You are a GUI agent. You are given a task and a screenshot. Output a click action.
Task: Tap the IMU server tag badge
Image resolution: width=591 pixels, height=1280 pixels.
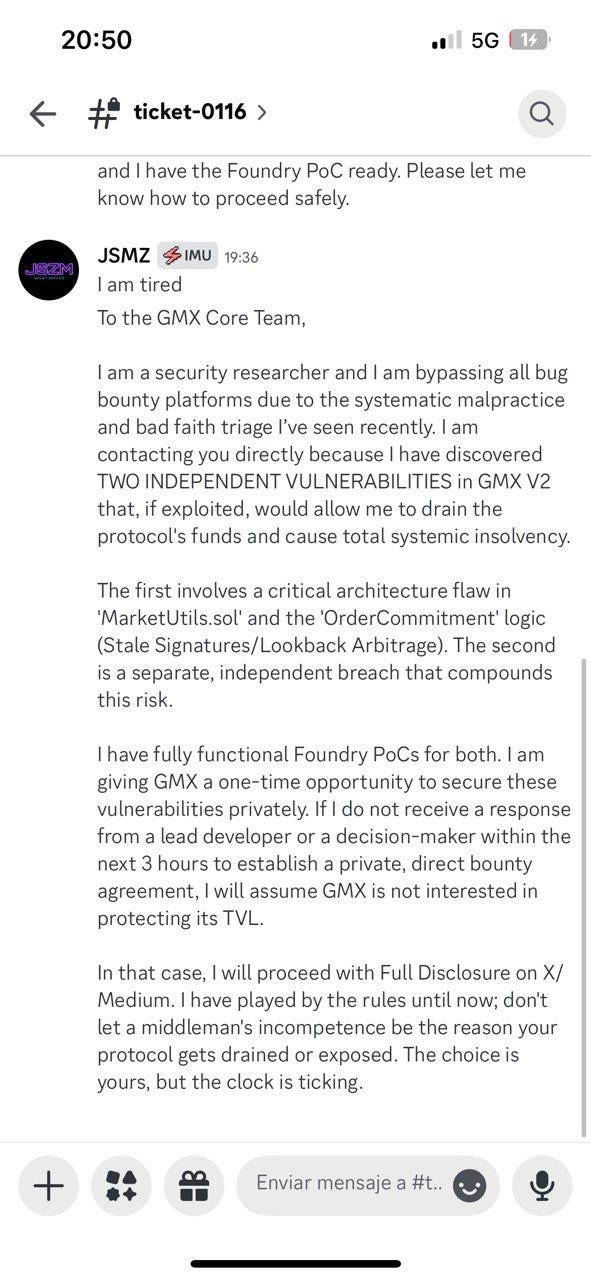187,256
